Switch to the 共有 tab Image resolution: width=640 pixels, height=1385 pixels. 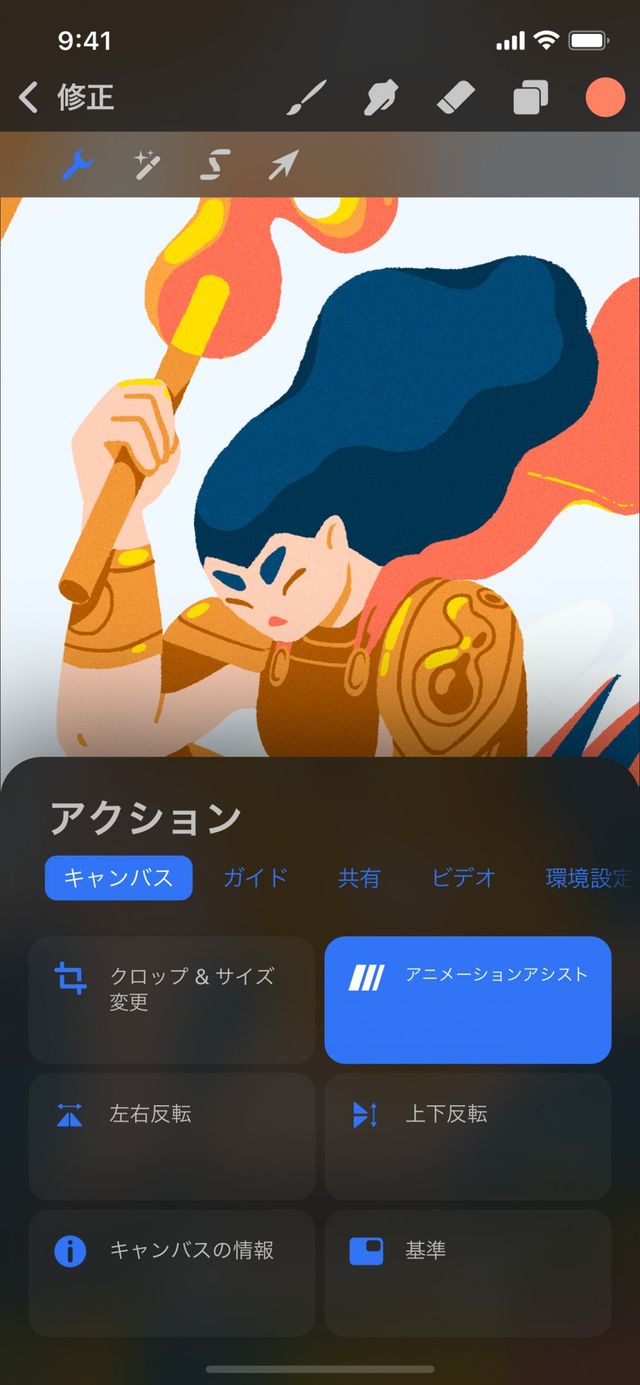tap(359, 878)
